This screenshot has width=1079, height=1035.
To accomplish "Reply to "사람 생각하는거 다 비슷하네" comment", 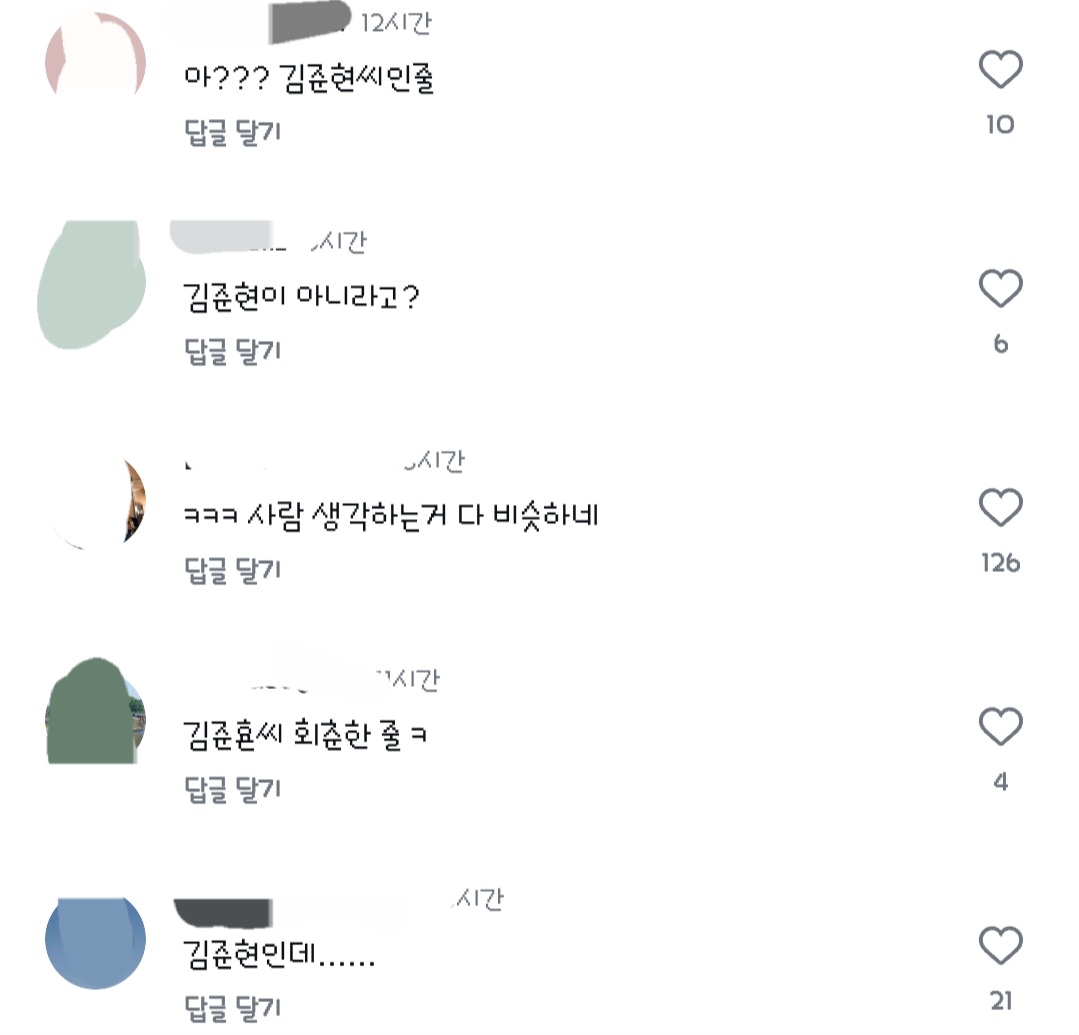I will pyautogui.click(x=233, y=570).
